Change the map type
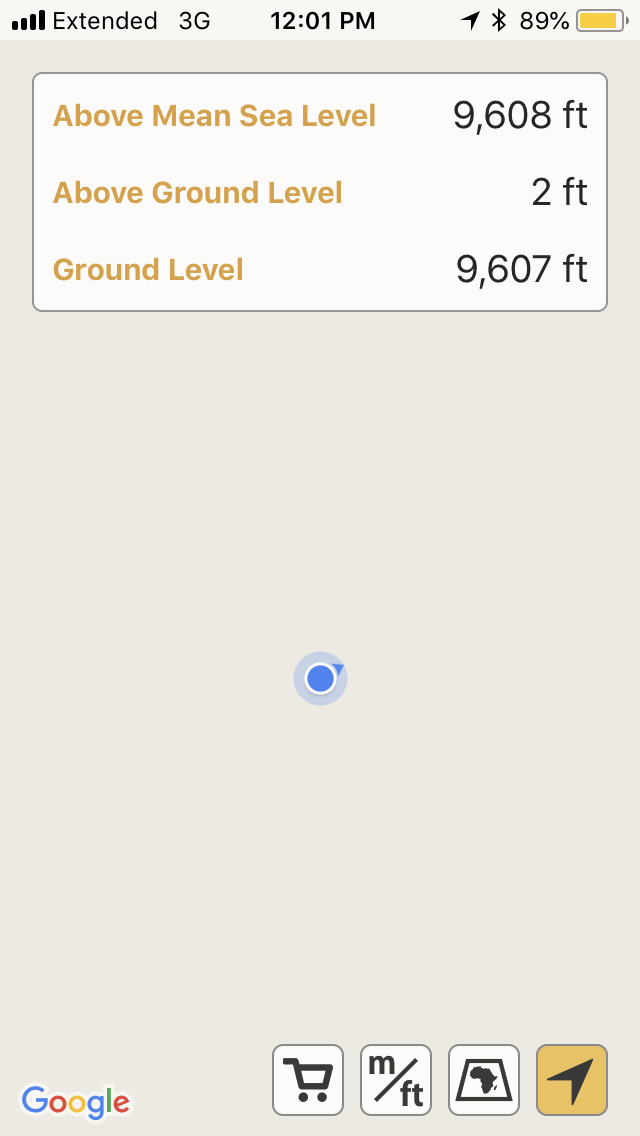640x1136 pixels. [x=484, y=1079]
